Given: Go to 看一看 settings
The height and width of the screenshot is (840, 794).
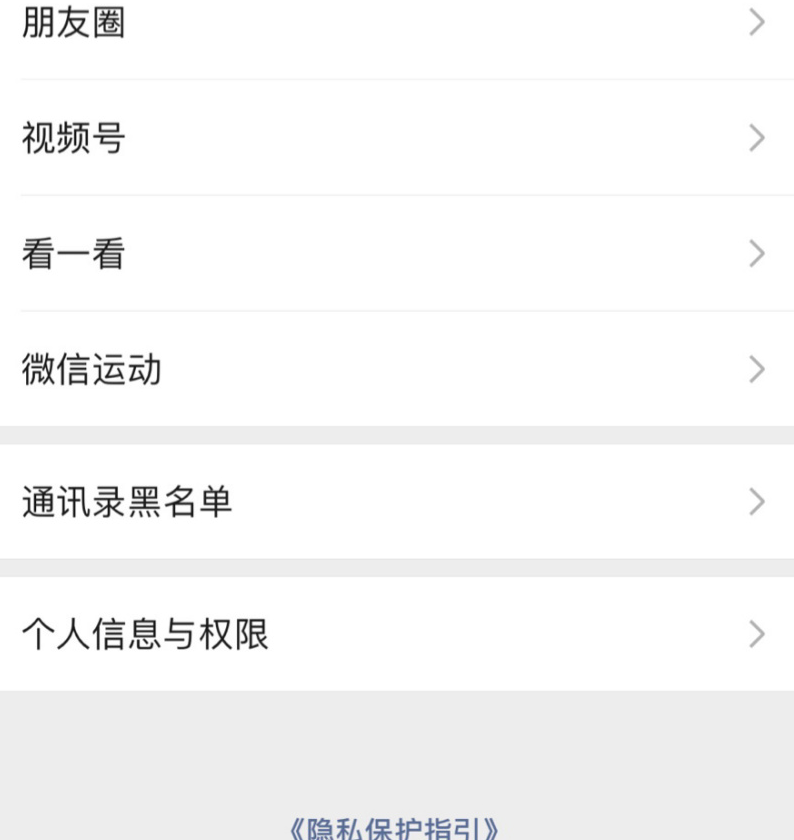Looking at the screenshot, I should point(397,254).
